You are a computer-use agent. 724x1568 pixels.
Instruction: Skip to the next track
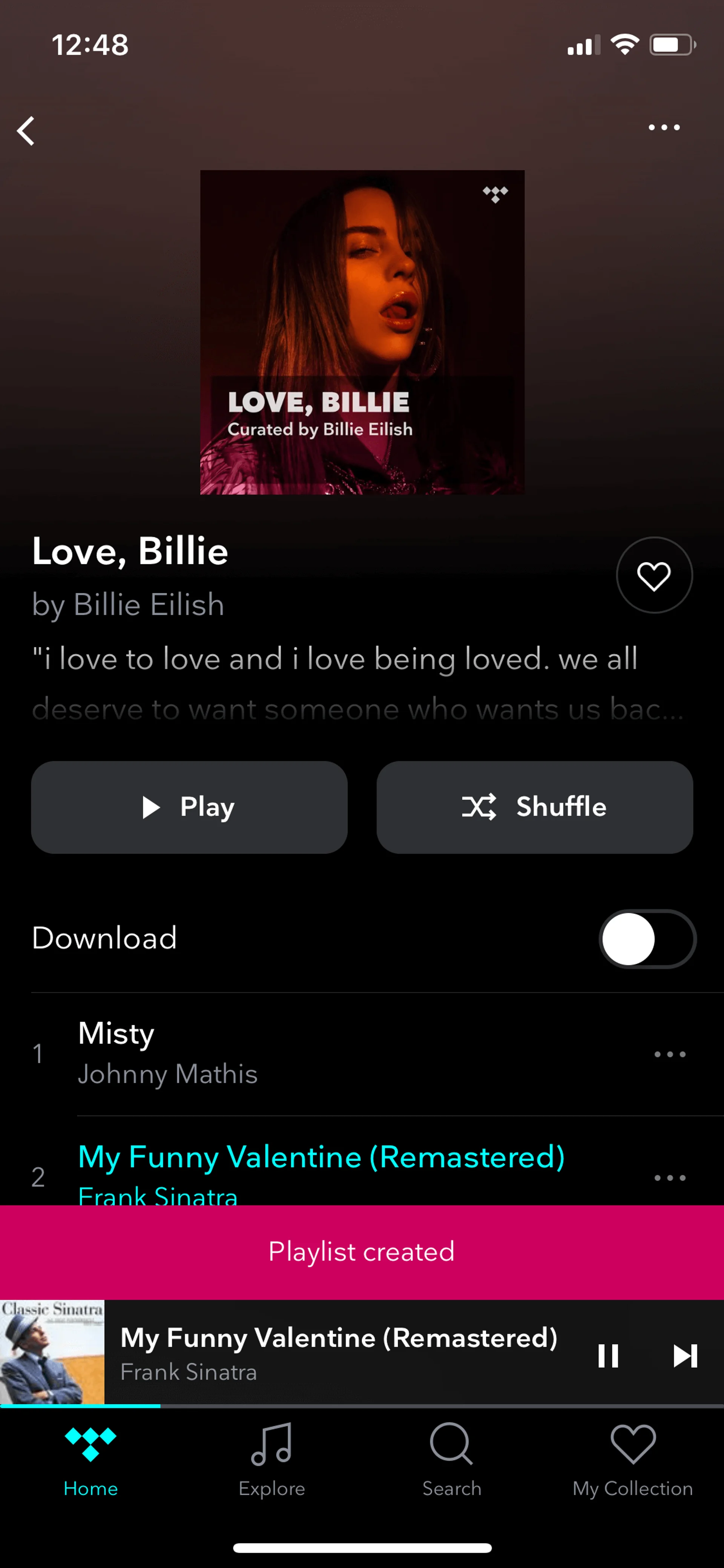684,1356
